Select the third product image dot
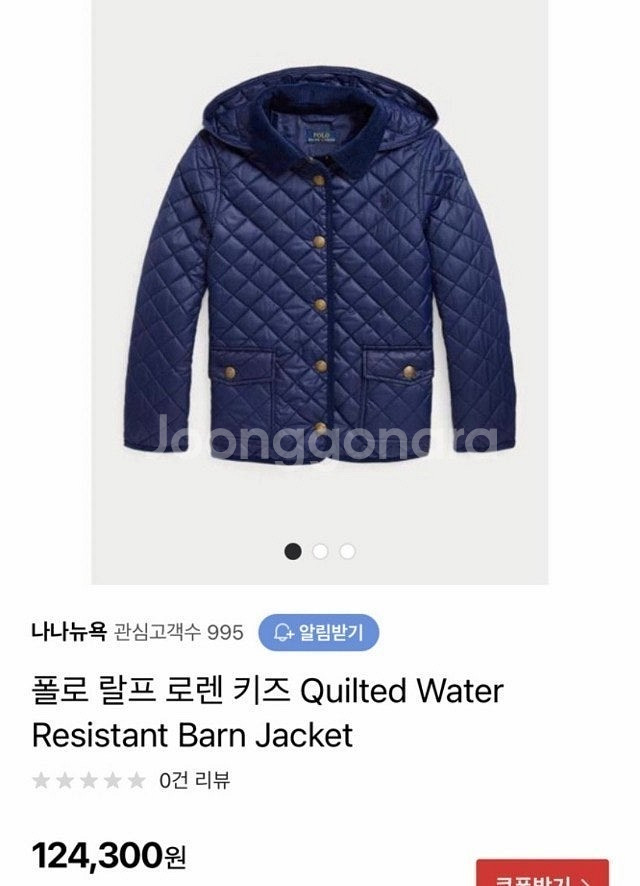This screenshot has width=640, height=886. 347,551
